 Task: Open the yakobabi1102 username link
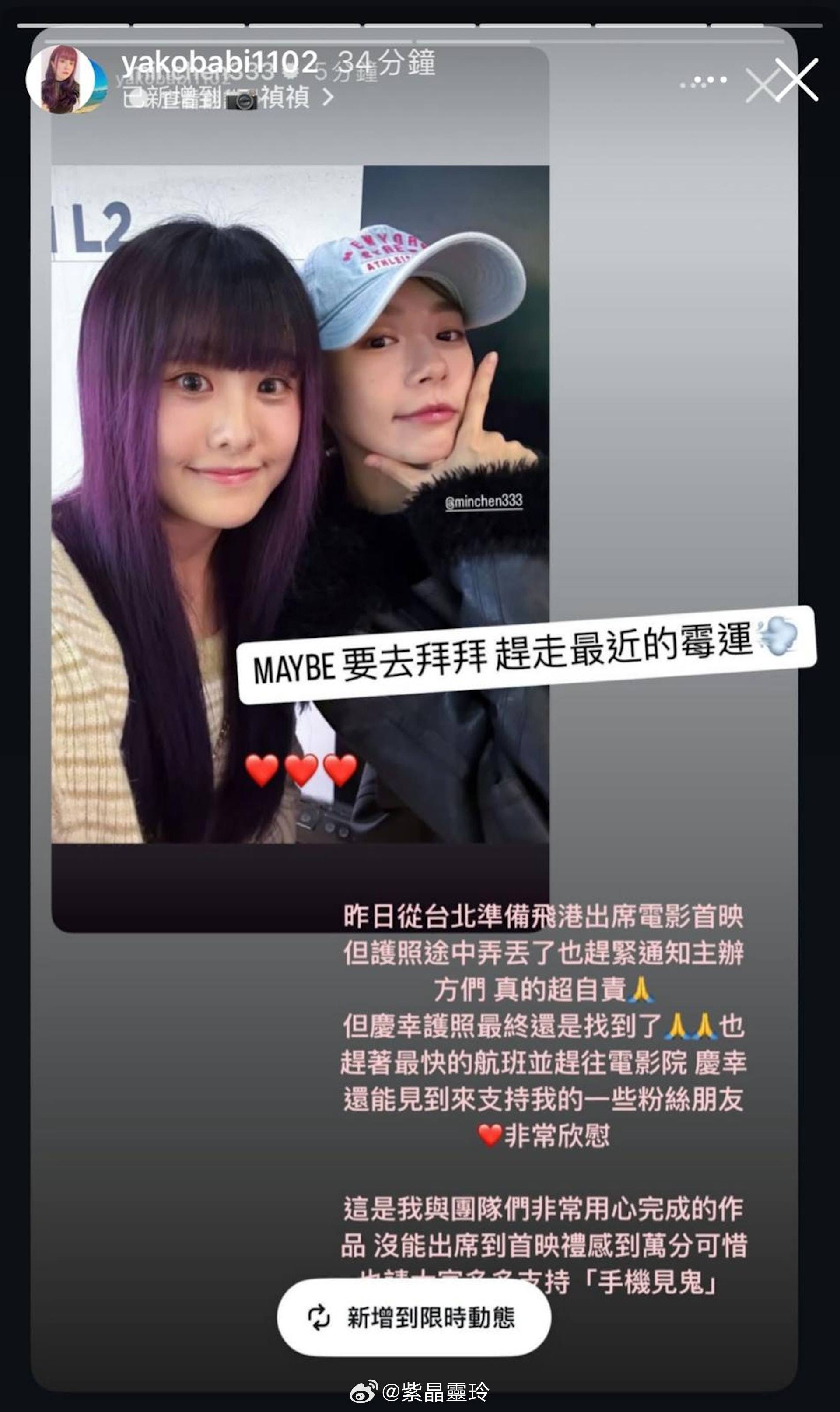coord(220,62)
